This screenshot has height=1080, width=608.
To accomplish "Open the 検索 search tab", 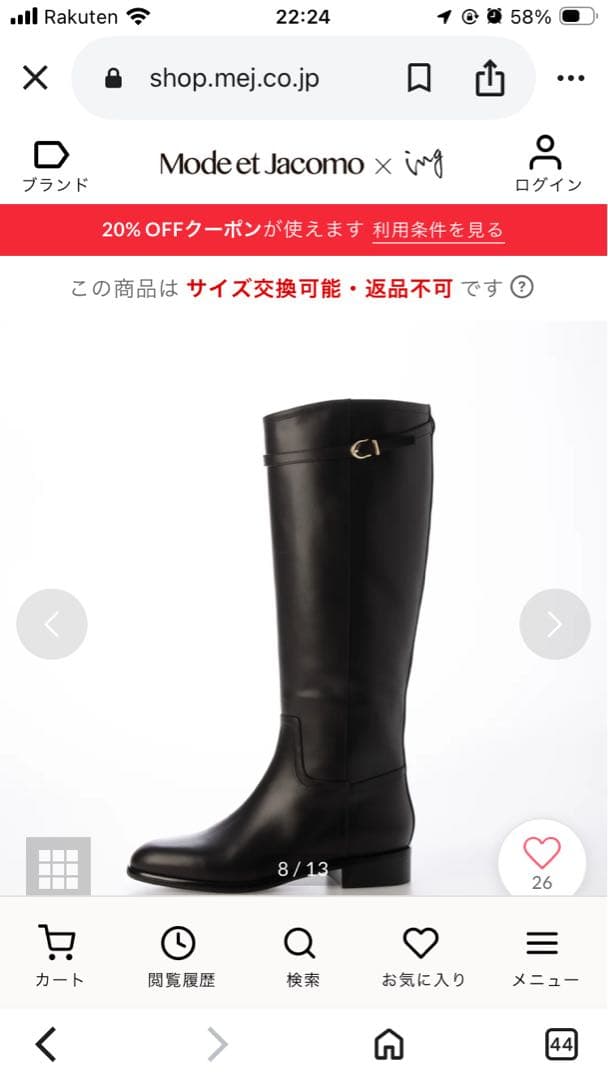I will [302, 957].
